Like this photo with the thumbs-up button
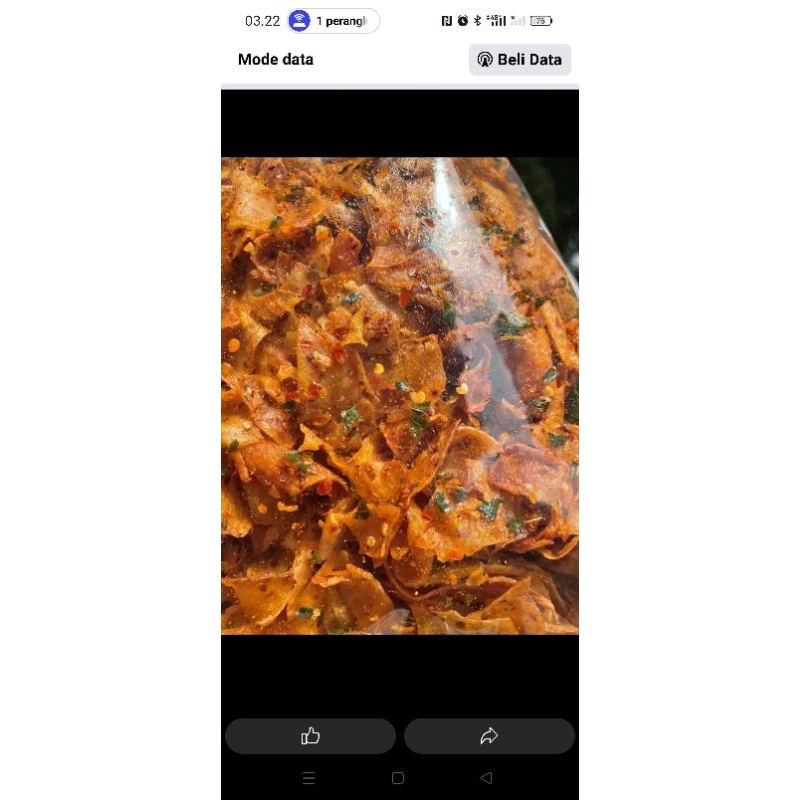Viewport: 800px width, 800px height. (x=310, y=736)
